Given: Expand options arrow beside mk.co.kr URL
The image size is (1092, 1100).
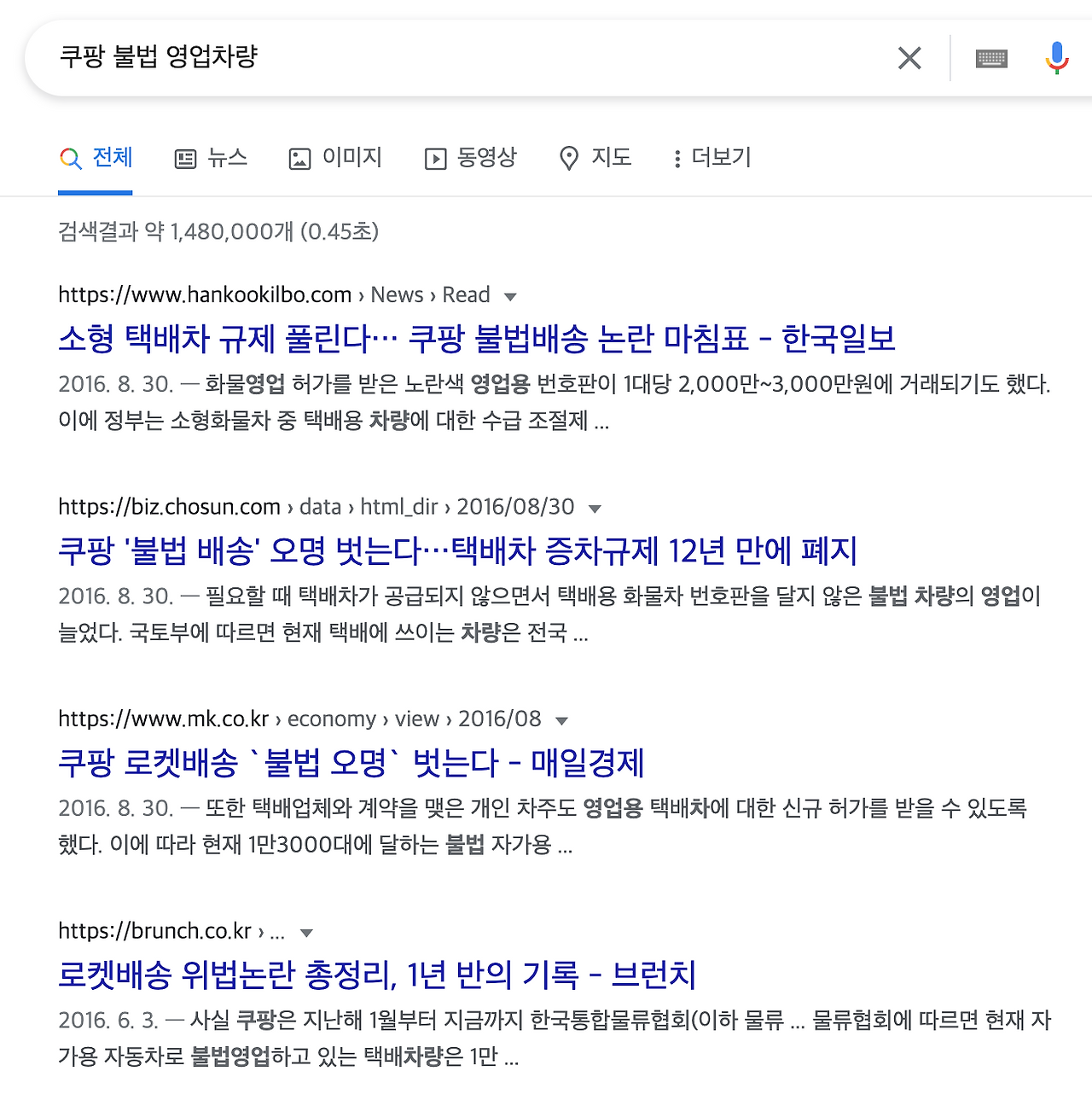Looking at the screenshot, I should (561, 721).
